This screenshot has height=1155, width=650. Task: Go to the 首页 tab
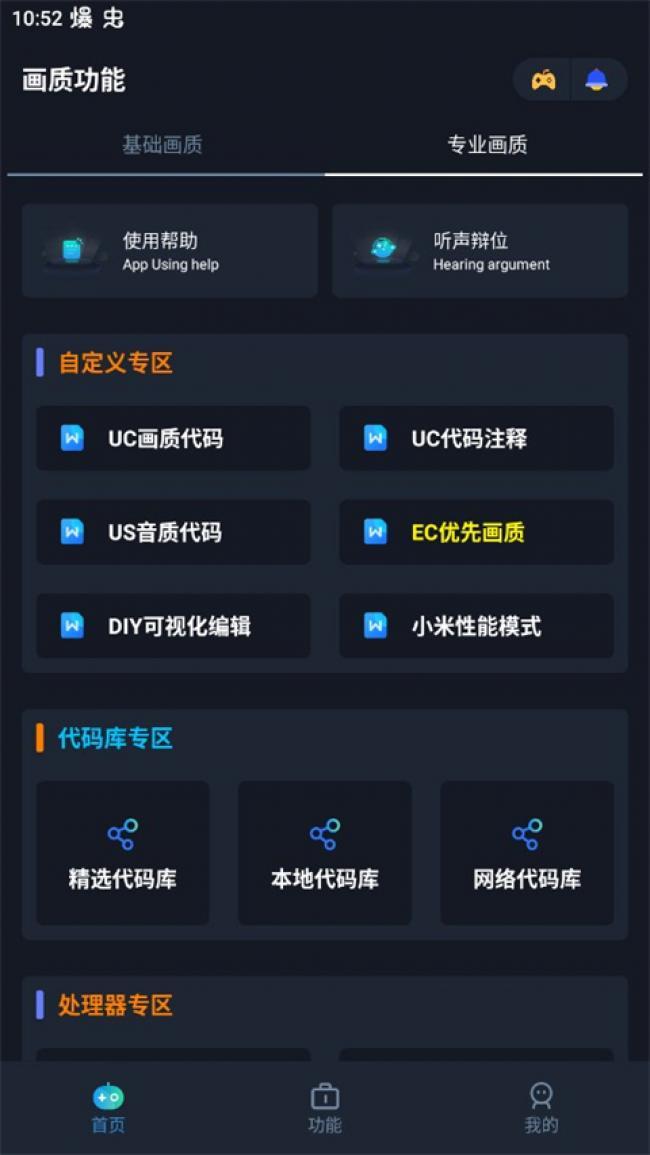[x=108, y=1107]
